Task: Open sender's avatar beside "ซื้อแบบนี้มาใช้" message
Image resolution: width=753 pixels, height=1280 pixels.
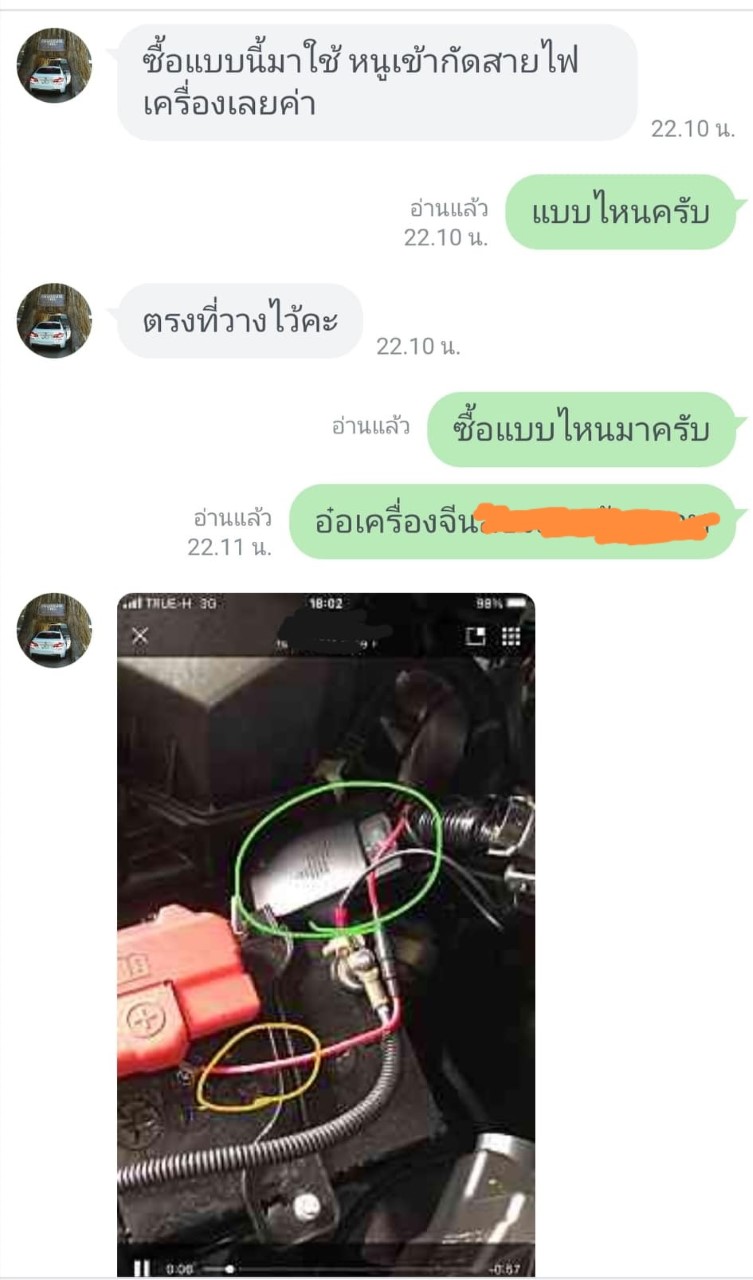Action: tap(54, 65)
